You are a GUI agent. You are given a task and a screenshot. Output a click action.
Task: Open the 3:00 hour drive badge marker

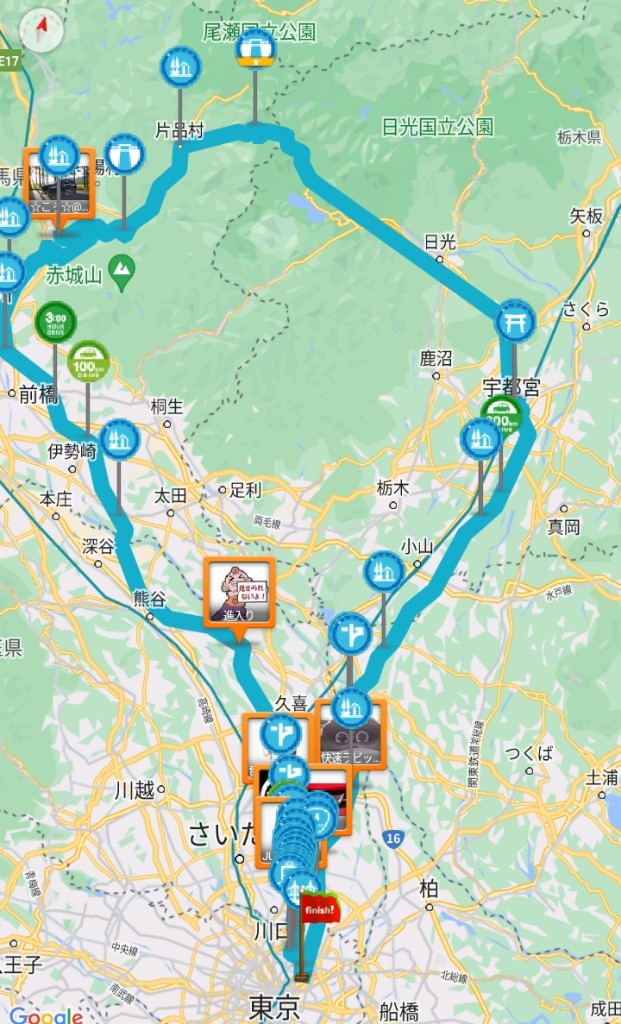click(x=56, y=322)
